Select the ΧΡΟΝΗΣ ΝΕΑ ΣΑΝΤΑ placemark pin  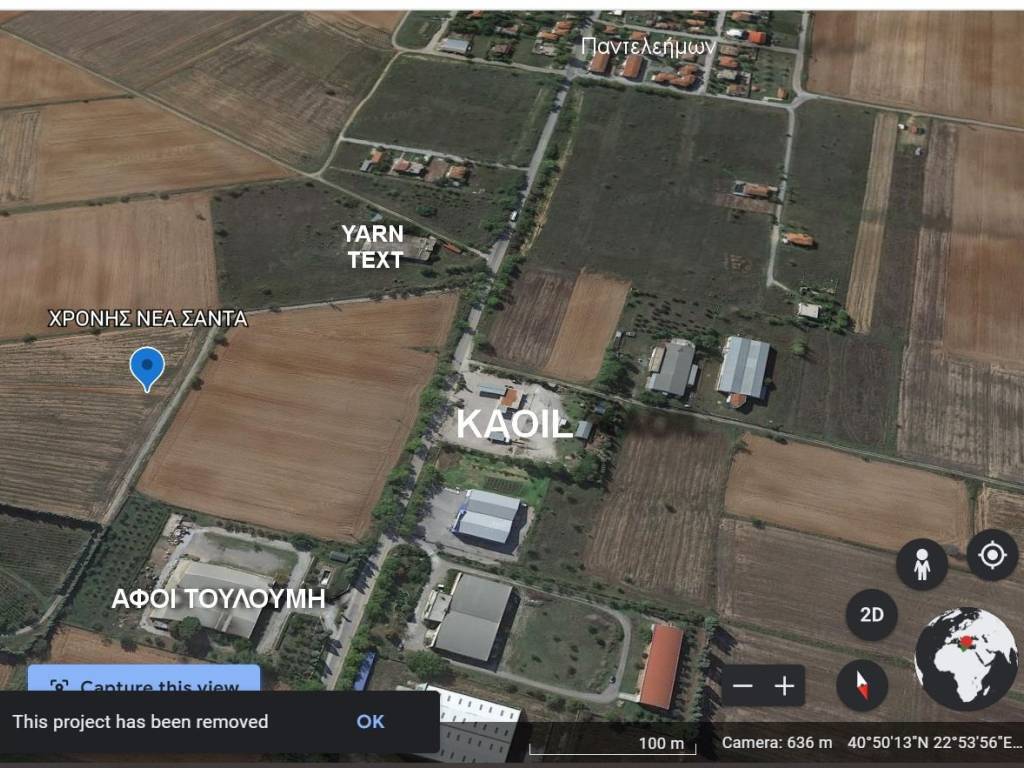click(x=147, y=368)
